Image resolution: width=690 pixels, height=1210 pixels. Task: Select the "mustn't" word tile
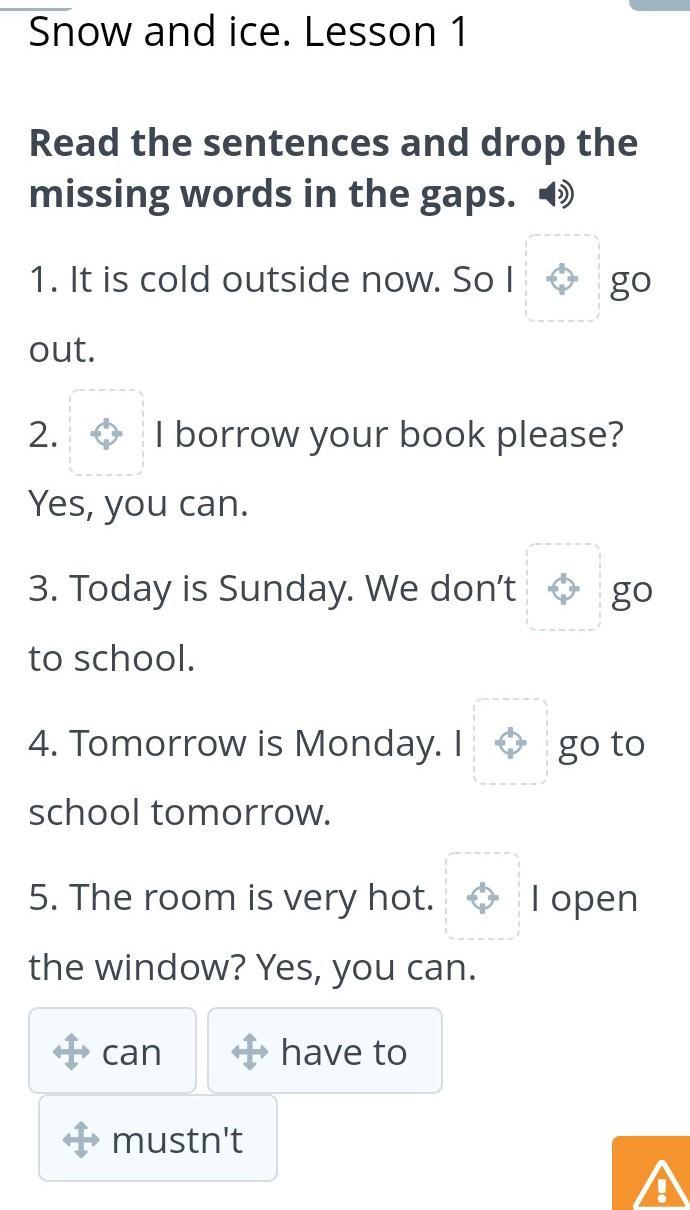pyautogui.click(x=158, y=1139)
